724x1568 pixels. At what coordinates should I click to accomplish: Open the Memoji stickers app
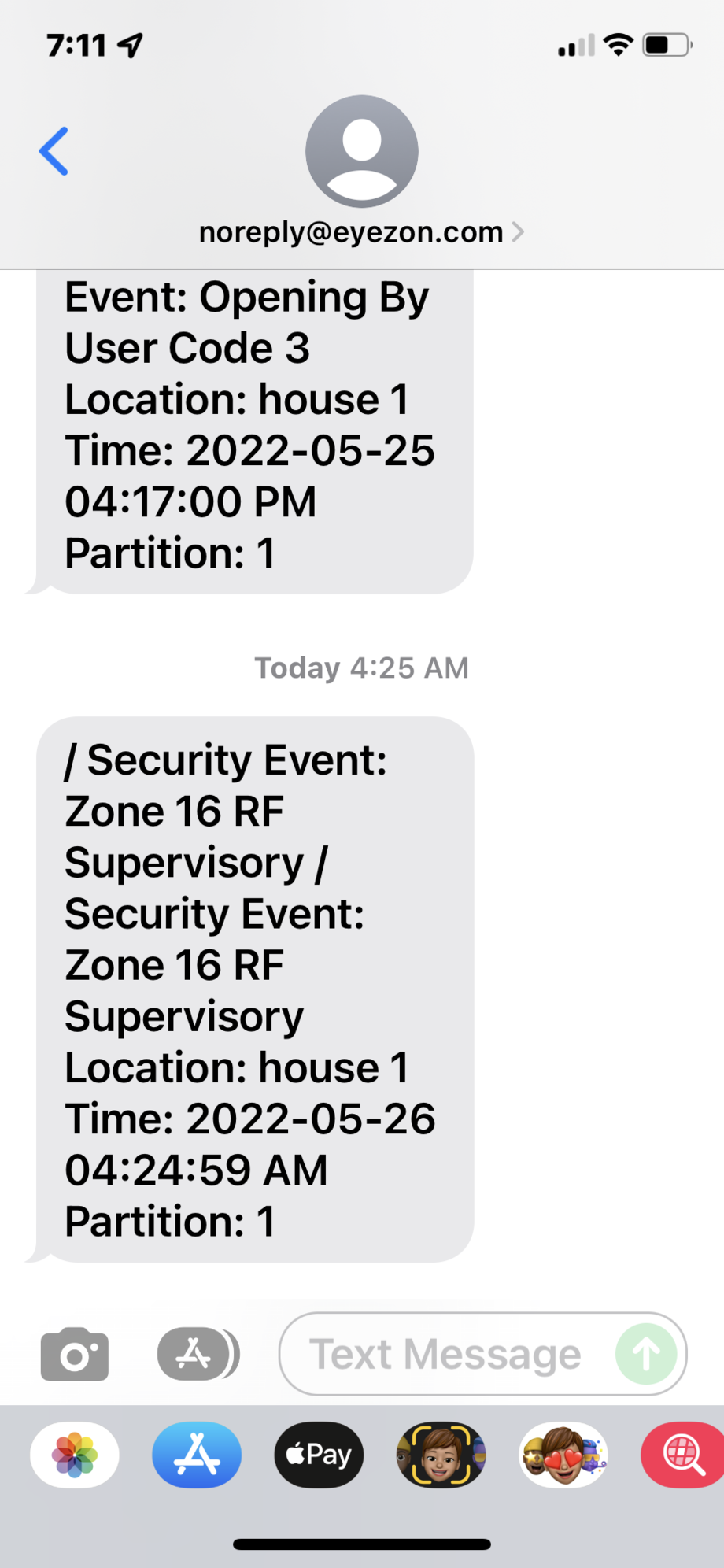pos(563,1455)
